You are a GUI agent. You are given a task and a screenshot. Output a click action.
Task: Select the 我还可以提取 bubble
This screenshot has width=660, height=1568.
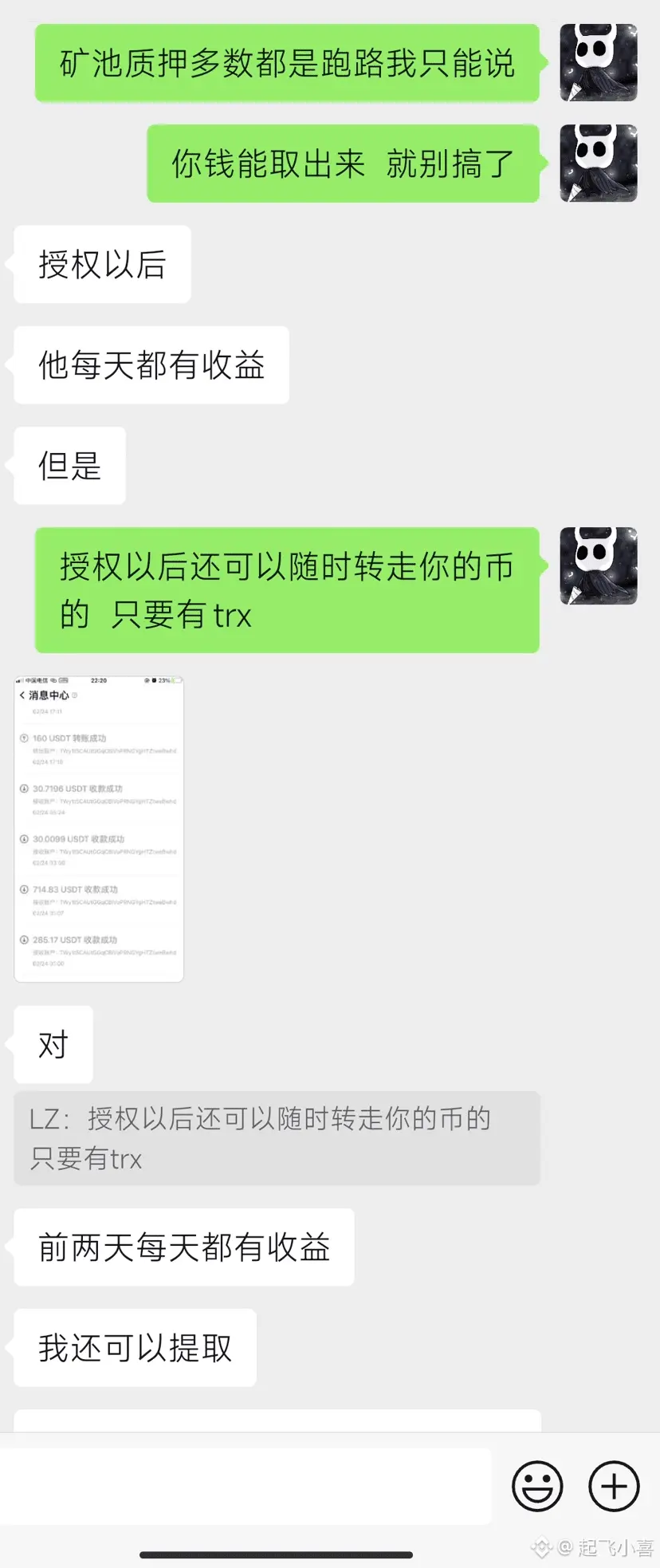point(134,1348)
